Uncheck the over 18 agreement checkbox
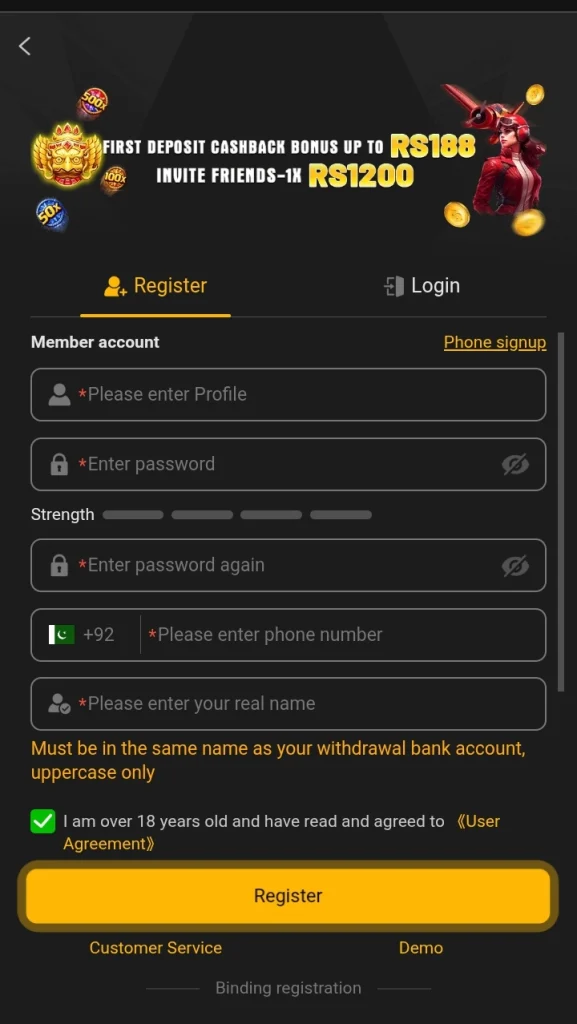 [x=43, y=822]
